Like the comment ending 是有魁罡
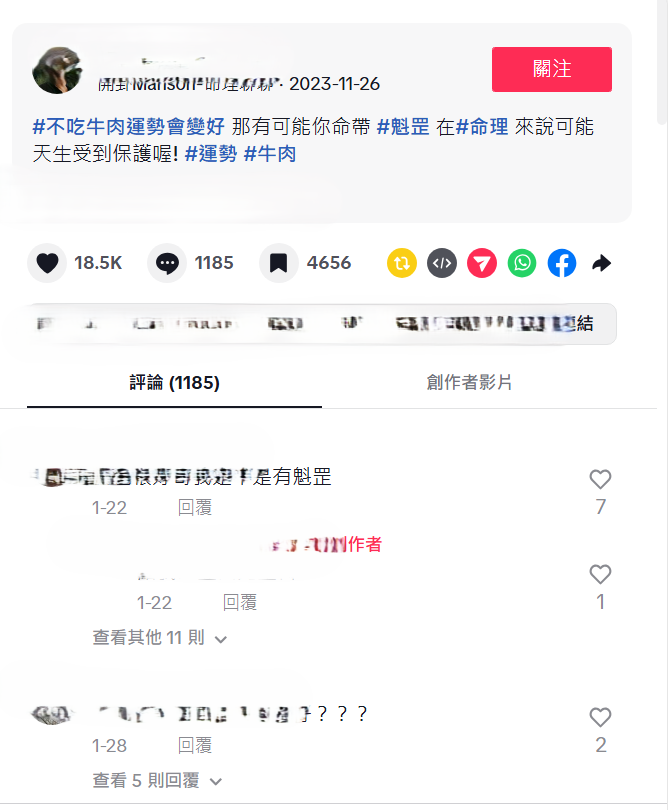The height and width of the screenshot is (810, 668). click(600, 479)
